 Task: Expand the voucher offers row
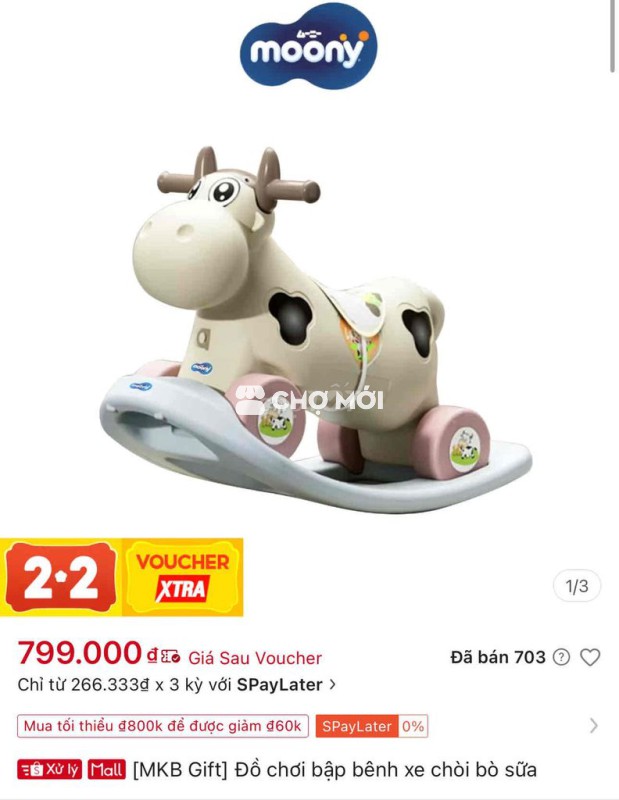tap(593, 726)
